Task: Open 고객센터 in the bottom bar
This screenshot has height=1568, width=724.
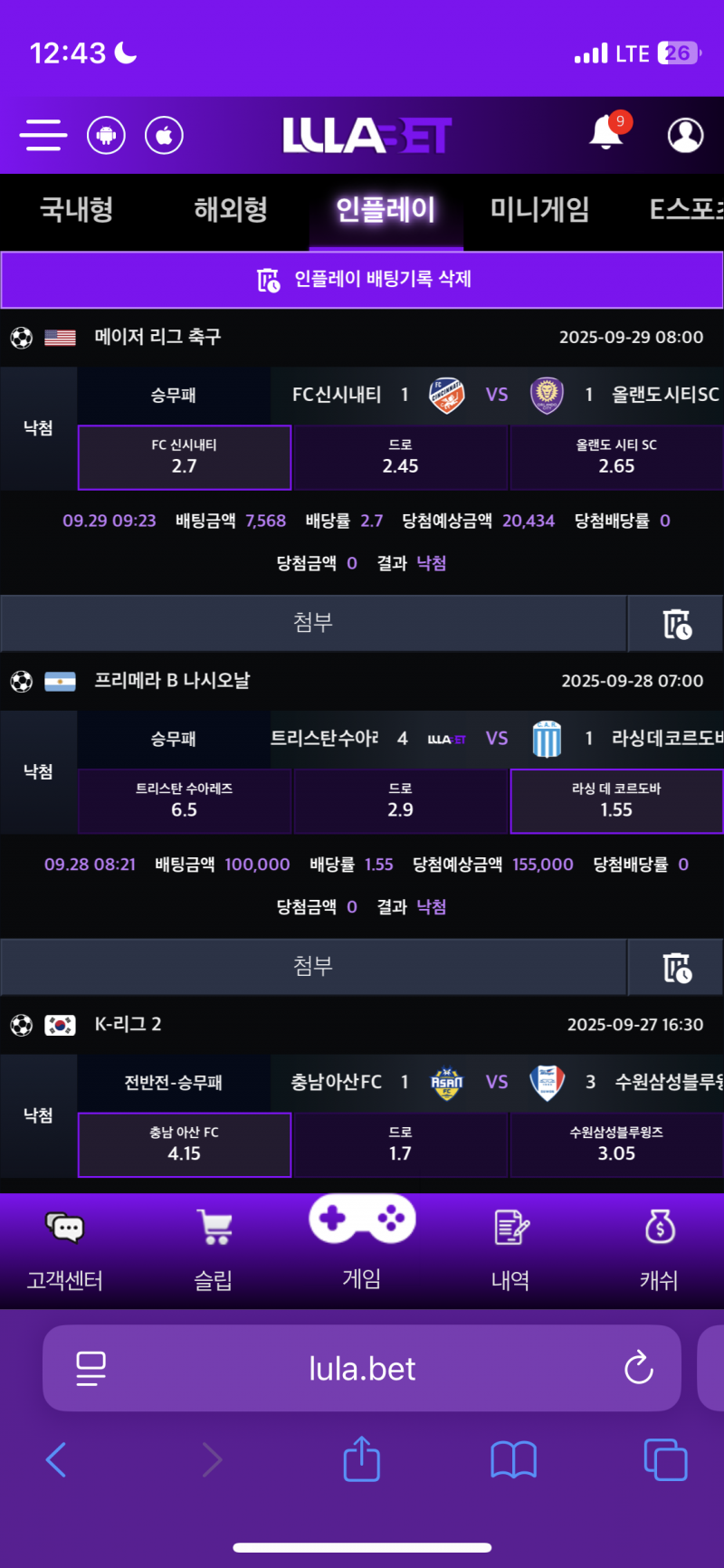Action: (x=64, y=1250)
